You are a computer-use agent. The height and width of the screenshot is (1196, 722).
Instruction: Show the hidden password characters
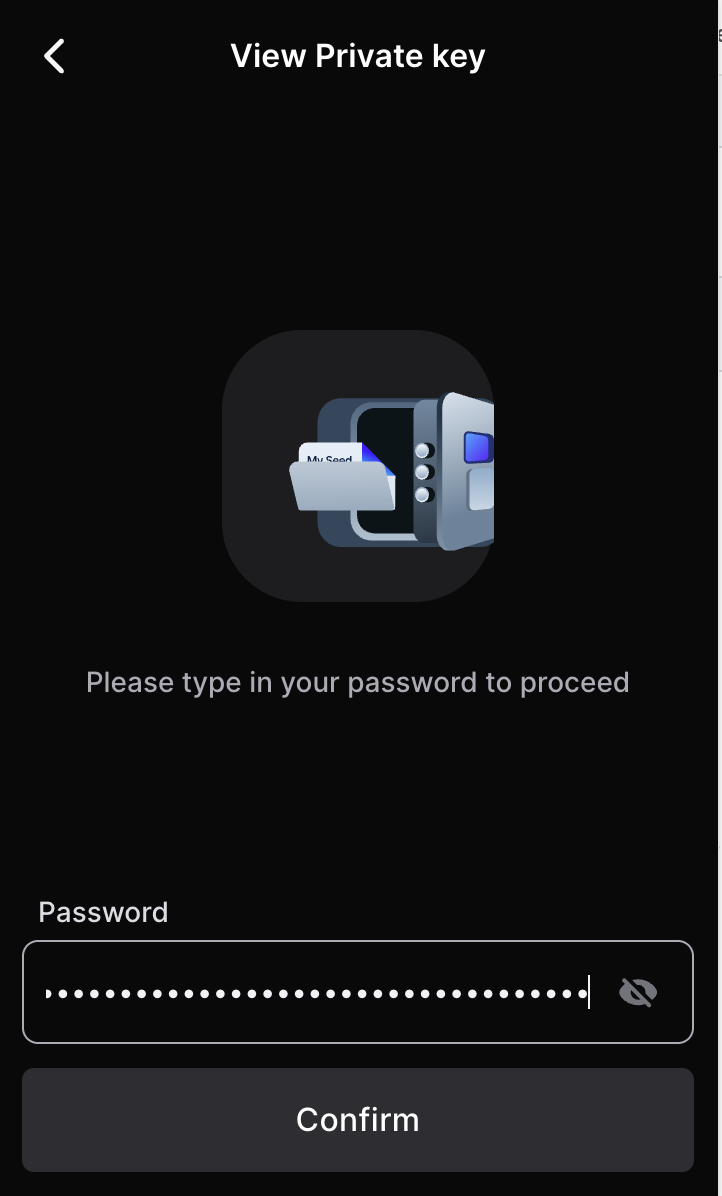(x=638, y=992)
